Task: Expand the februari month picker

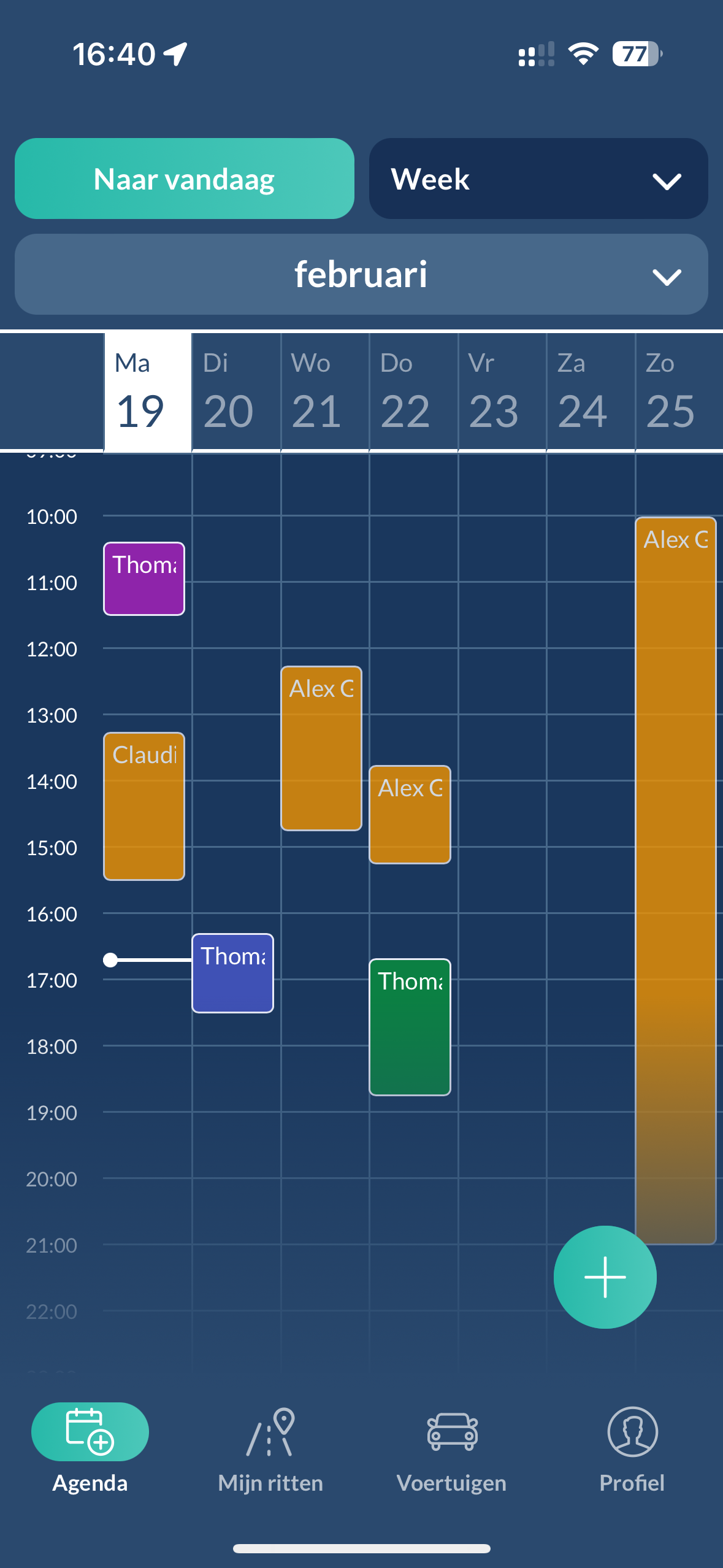Action: 361,274
